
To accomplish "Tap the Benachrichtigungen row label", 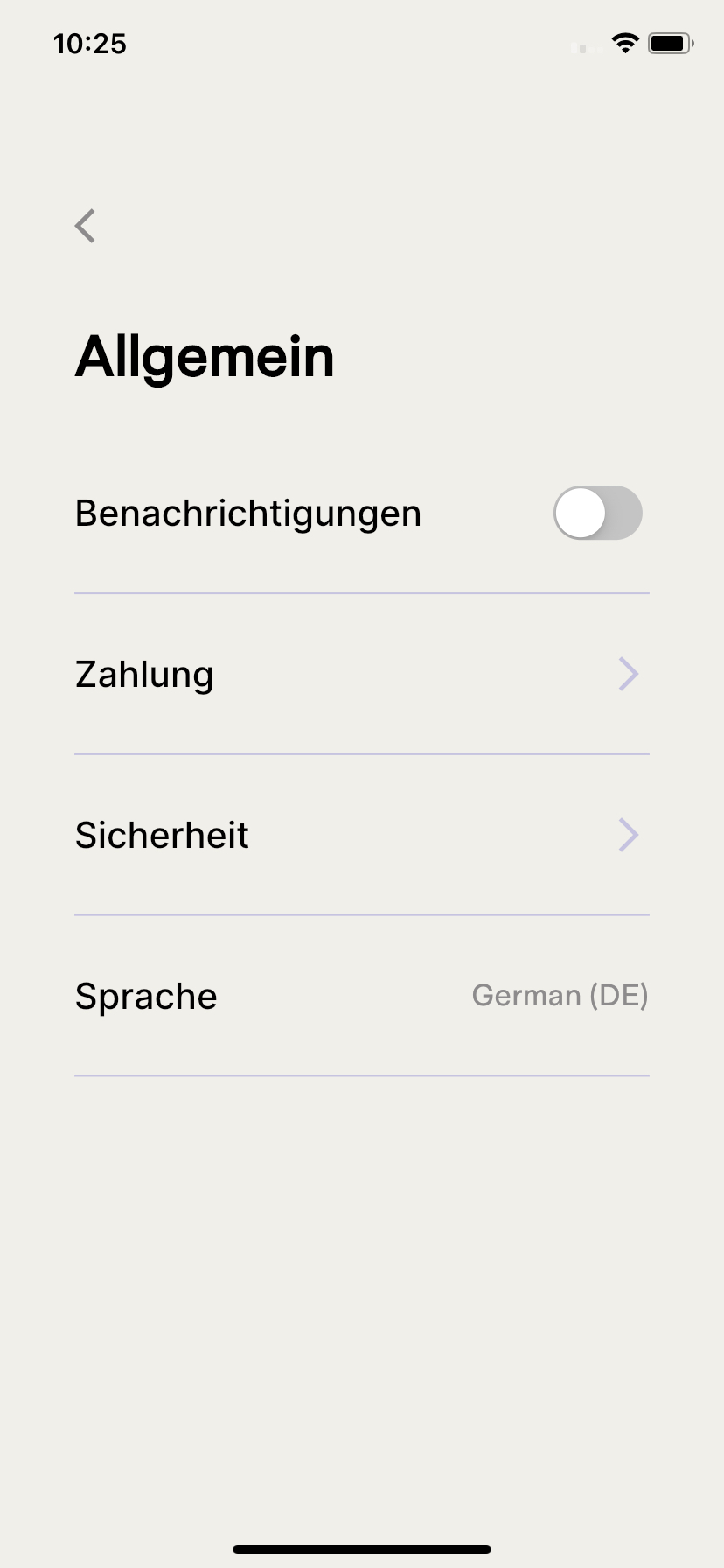I will (247, 513).
